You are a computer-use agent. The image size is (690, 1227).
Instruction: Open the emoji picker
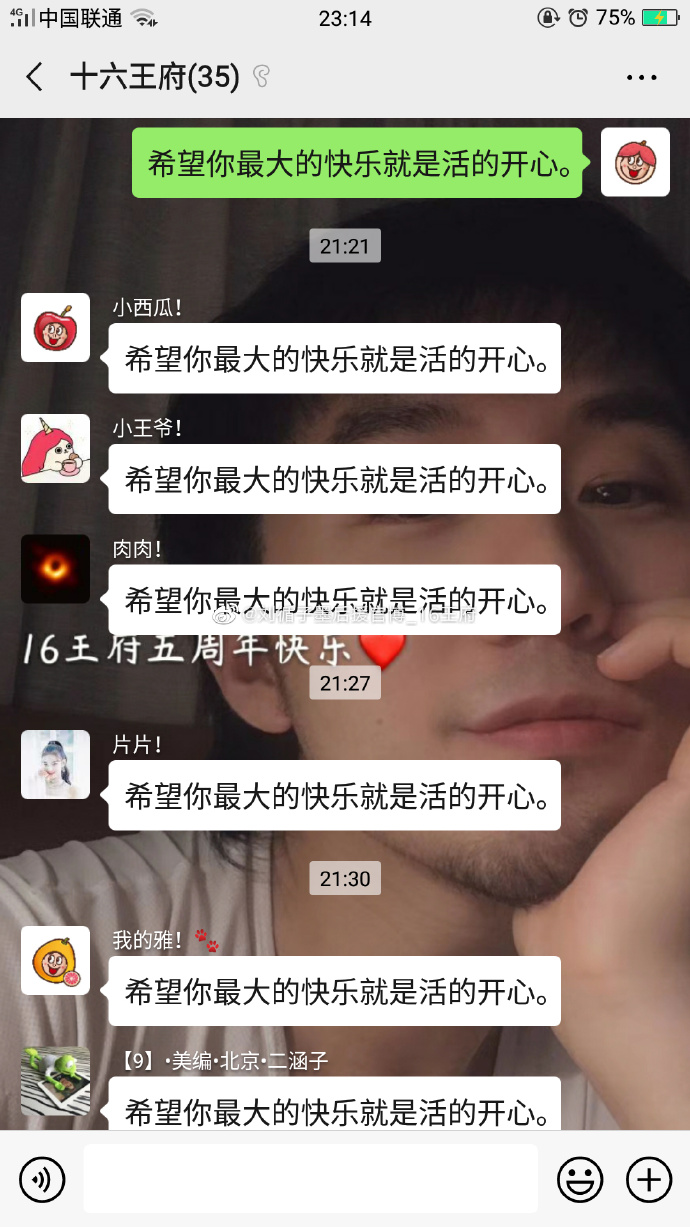580,1180
